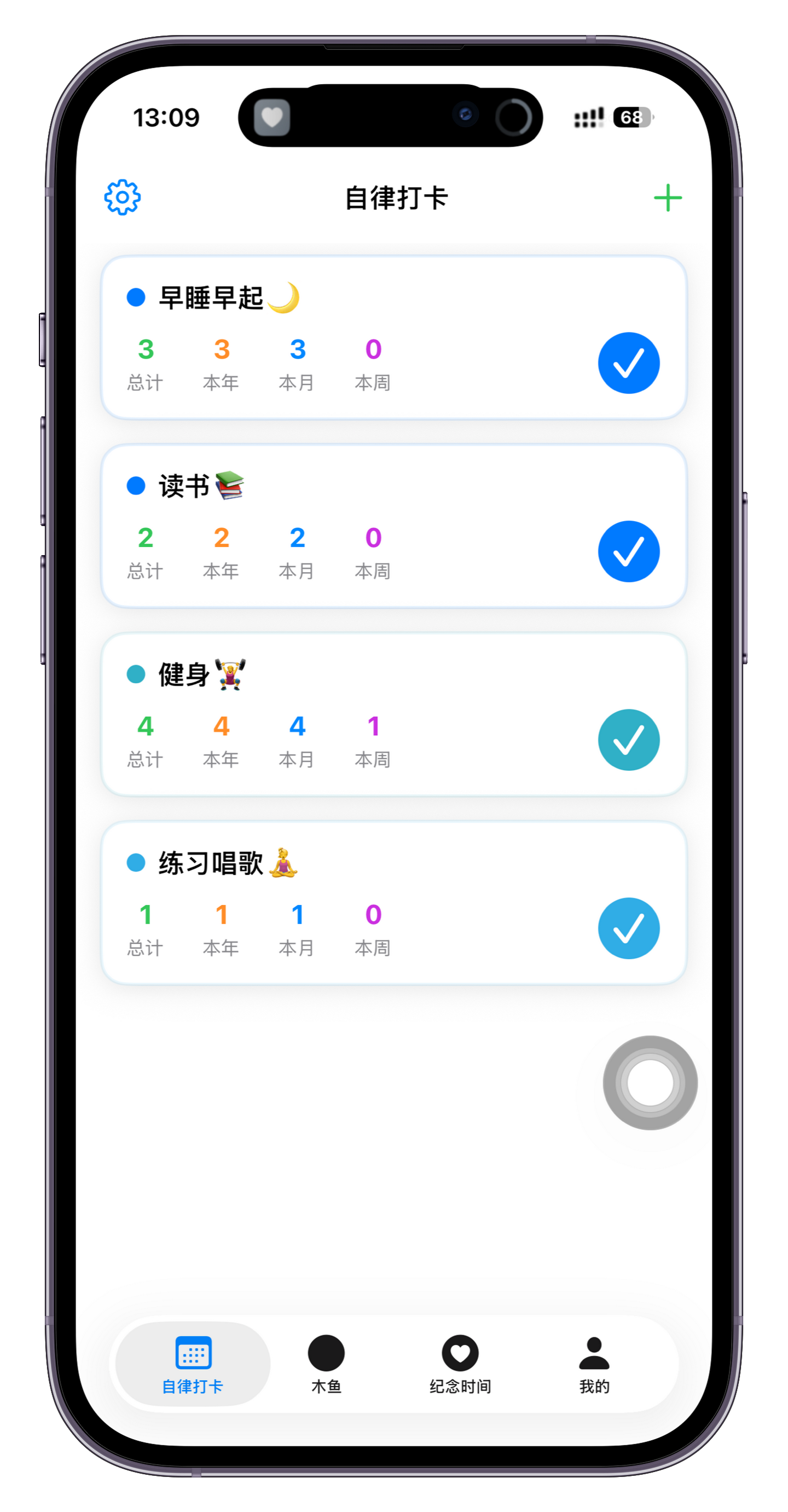Screen dimensions: 788x1512
Task: Switch to the 木鱼 tab
Action: (326, 1364)
